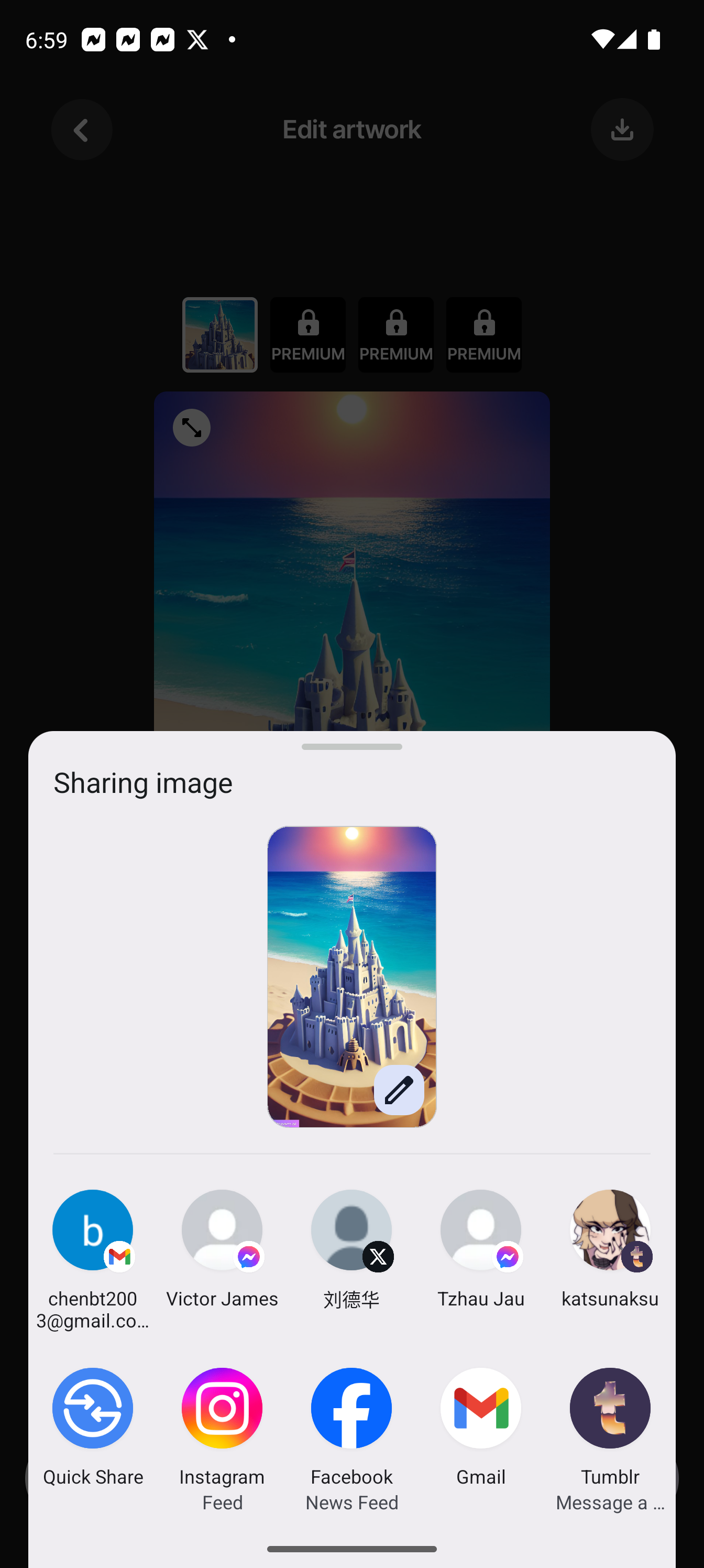Choose Quick Share option
The width and height of the screenshot is (704, 1568).
[93, 1428]
